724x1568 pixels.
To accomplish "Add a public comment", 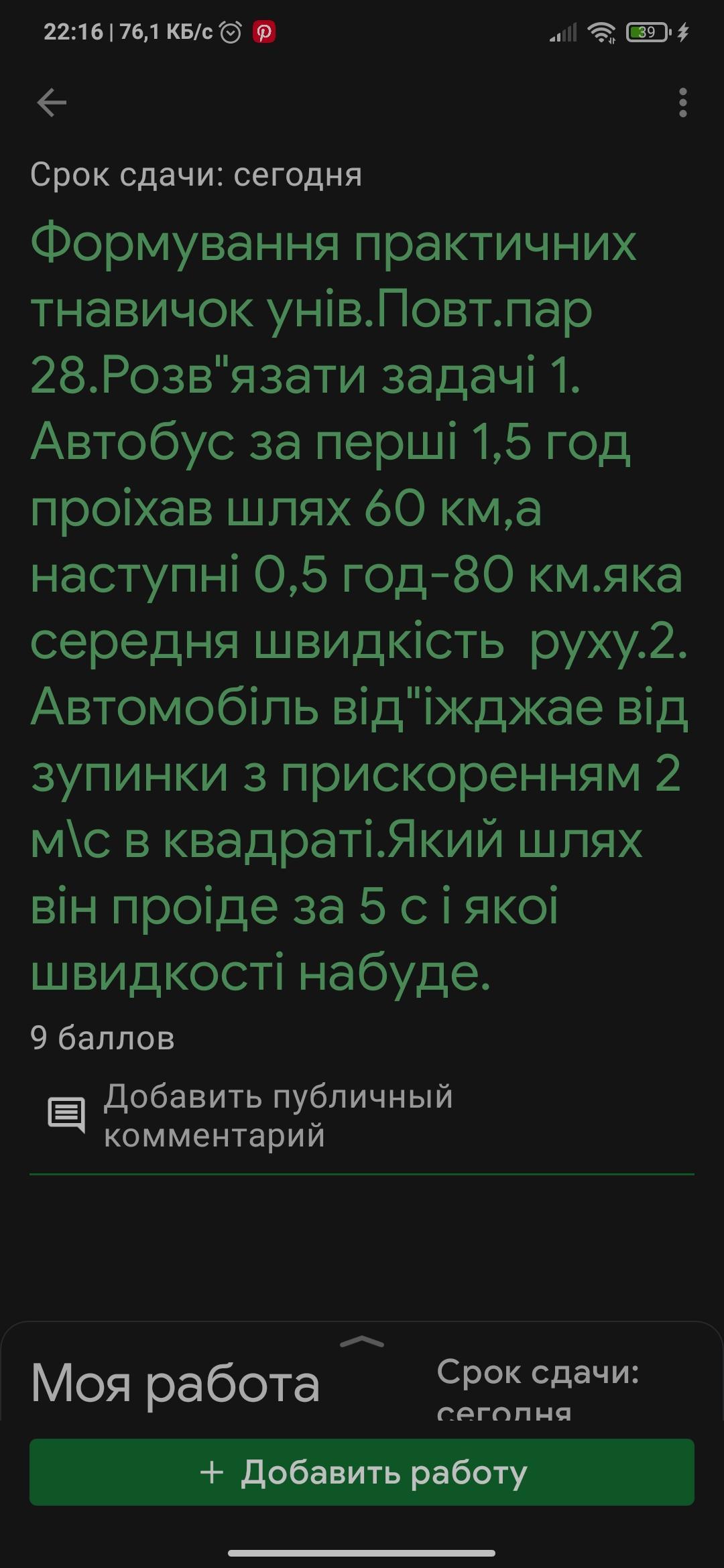I will click(x=278, y=1116).
